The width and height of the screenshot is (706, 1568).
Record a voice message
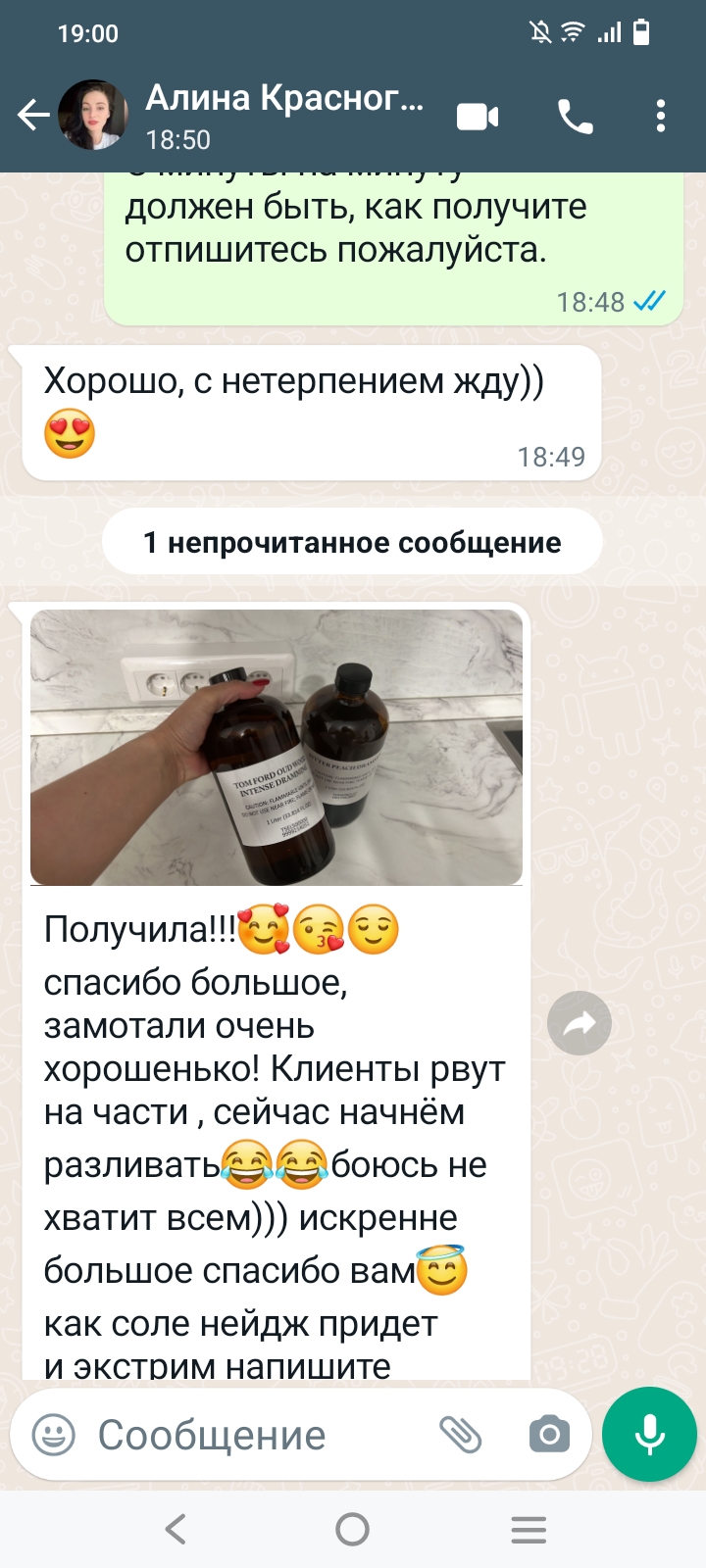pos(649,1435)
